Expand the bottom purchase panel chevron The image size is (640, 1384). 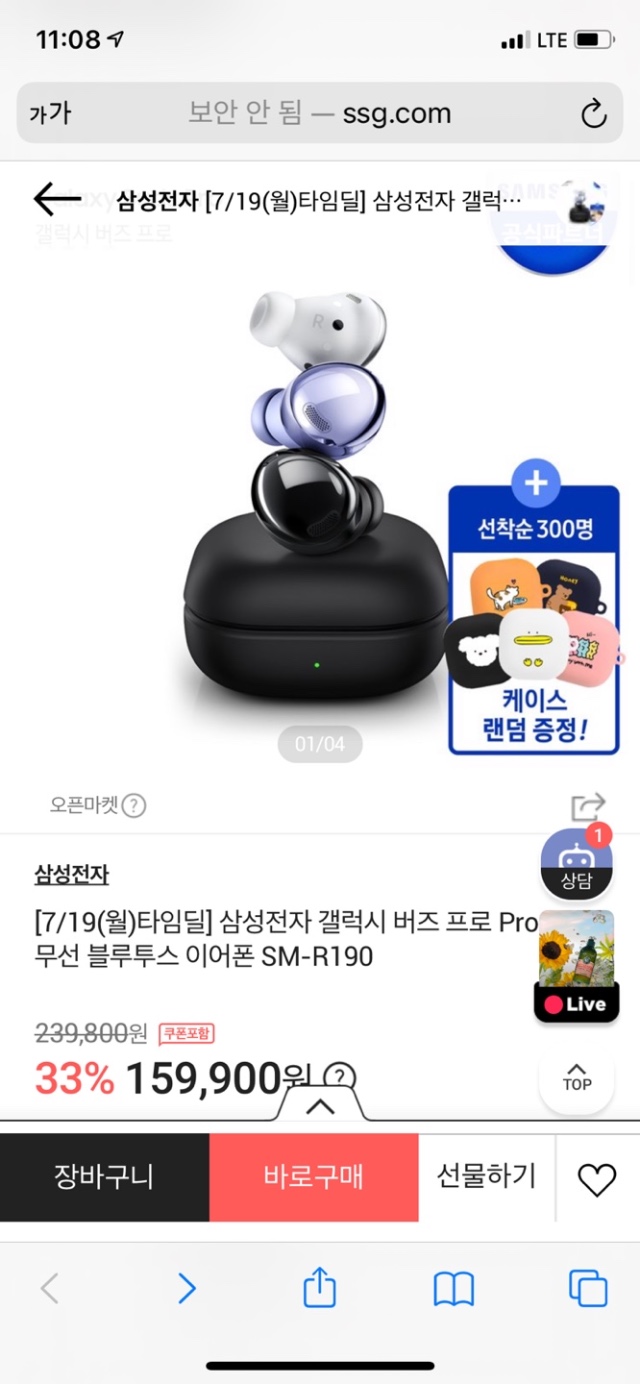320,1106
